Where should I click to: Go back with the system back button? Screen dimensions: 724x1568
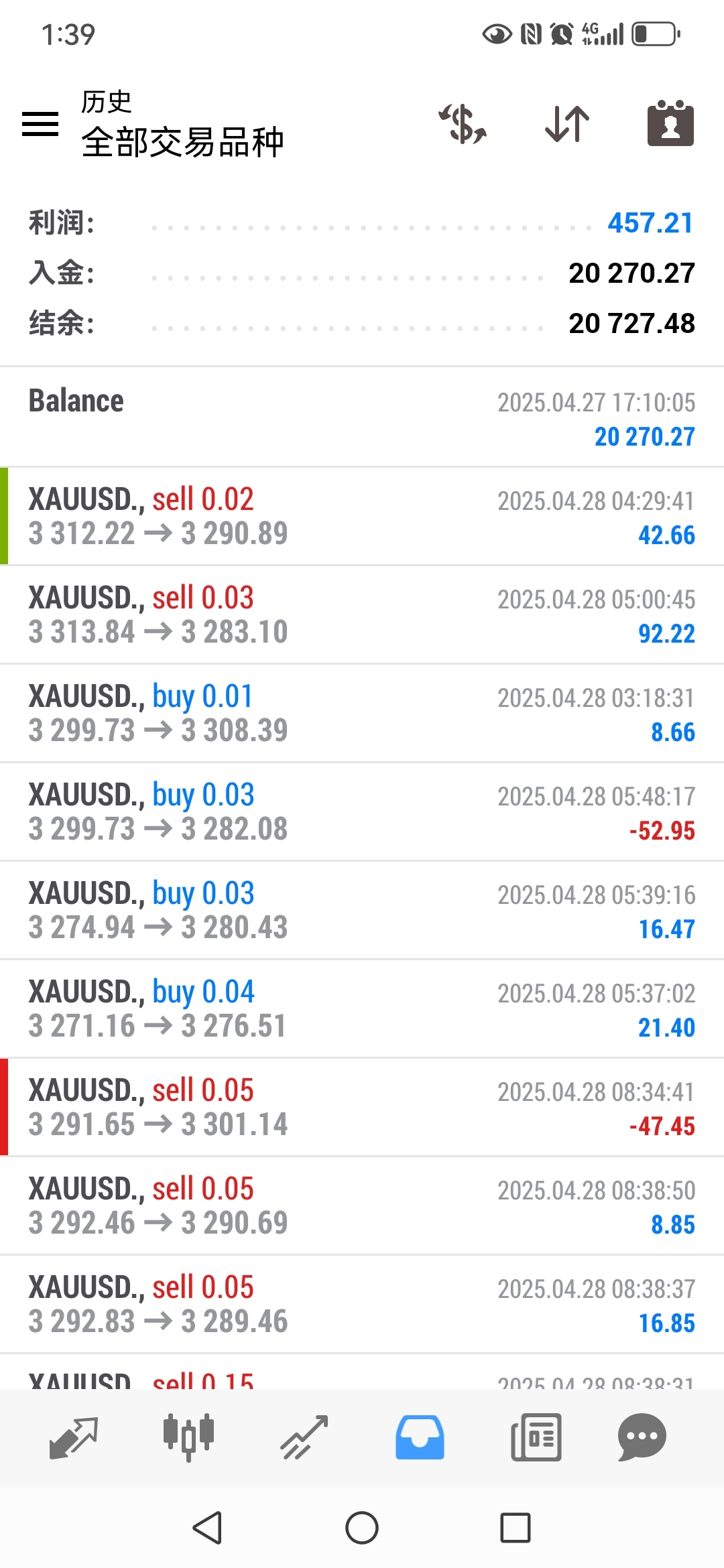(207, 1528)
